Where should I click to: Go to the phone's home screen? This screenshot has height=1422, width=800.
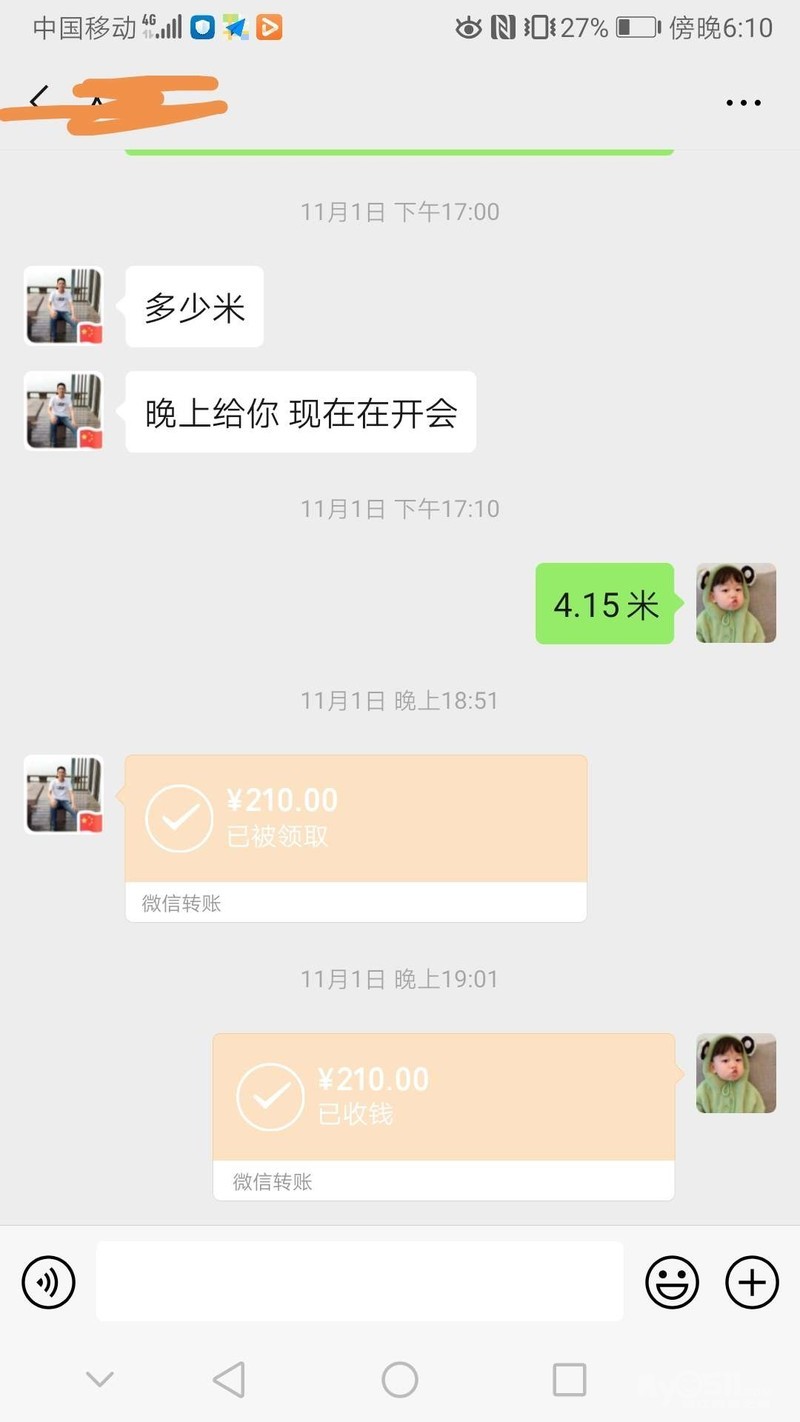(x=399, y=1380)
